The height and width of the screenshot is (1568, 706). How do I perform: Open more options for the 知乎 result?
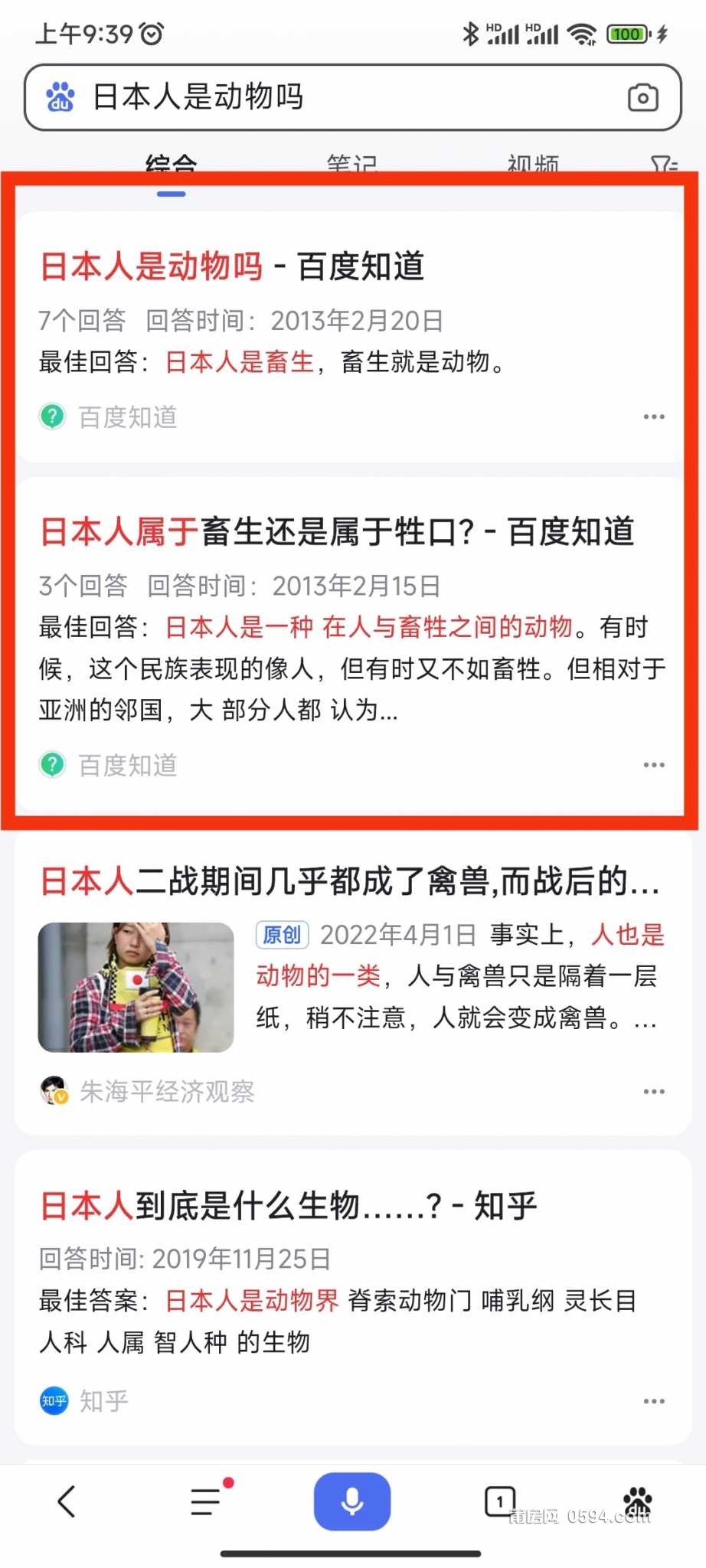pyautogui.click(x=654, y=1401)
